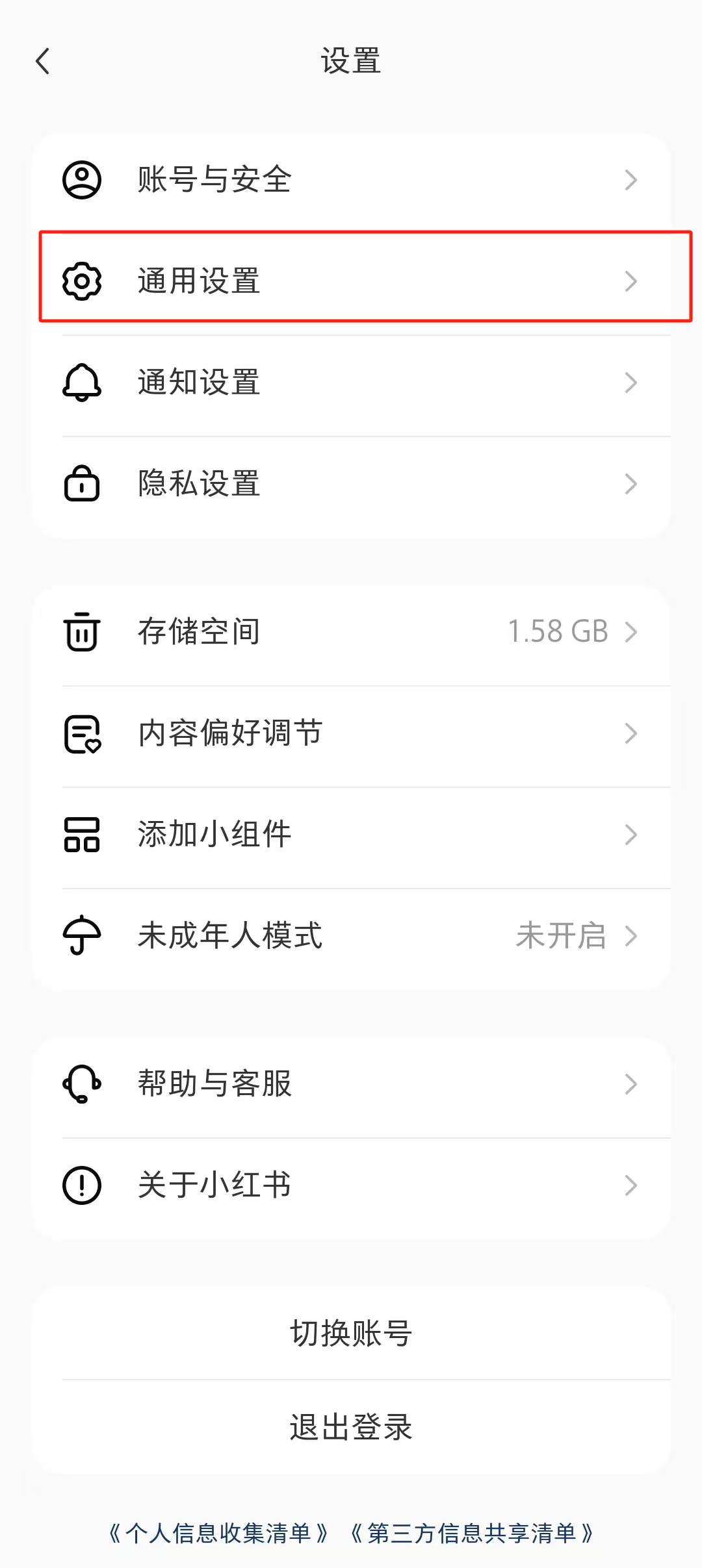The width and height of the screenshot is (702, 1568).
Task: Open 通知设置
Action: (351, 382)
